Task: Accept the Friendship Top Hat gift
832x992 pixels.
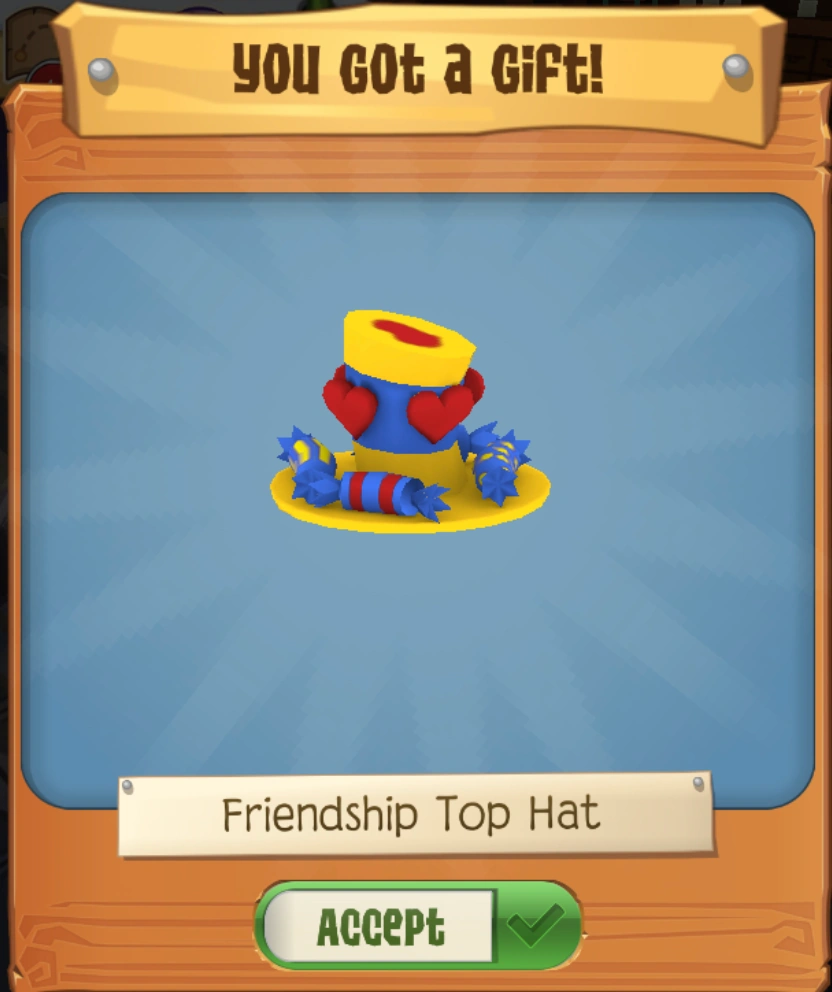Action: (x=418, y=926)
